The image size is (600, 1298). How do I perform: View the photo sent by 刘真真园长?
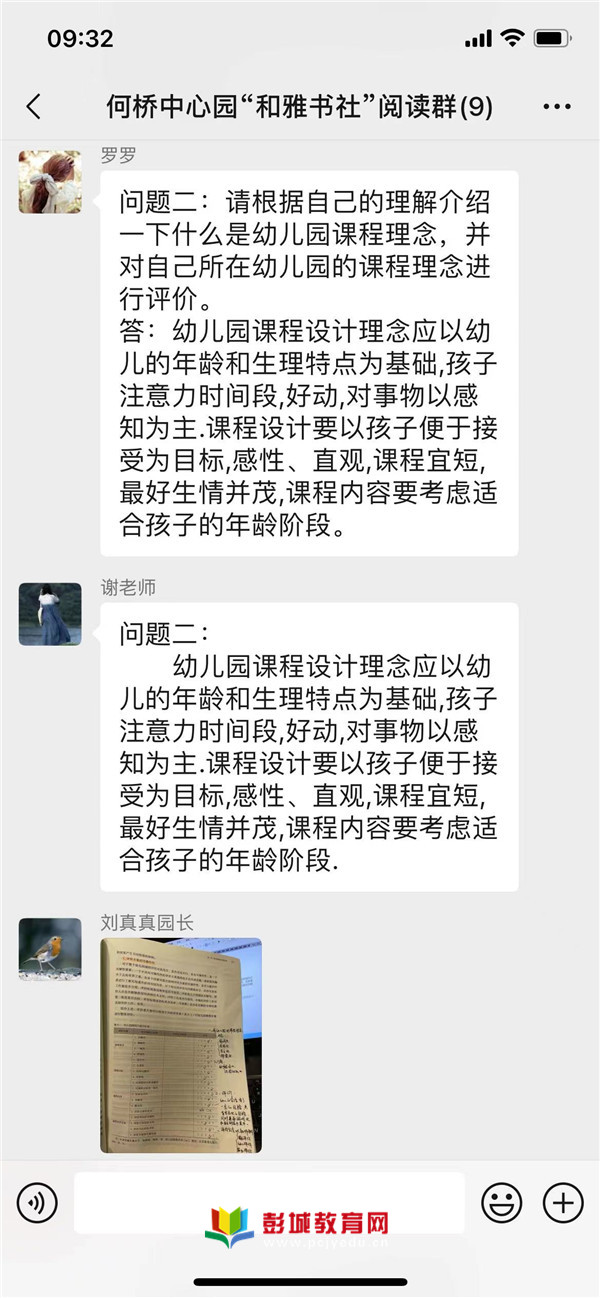pyautogui.click(x=181, y=1045)
